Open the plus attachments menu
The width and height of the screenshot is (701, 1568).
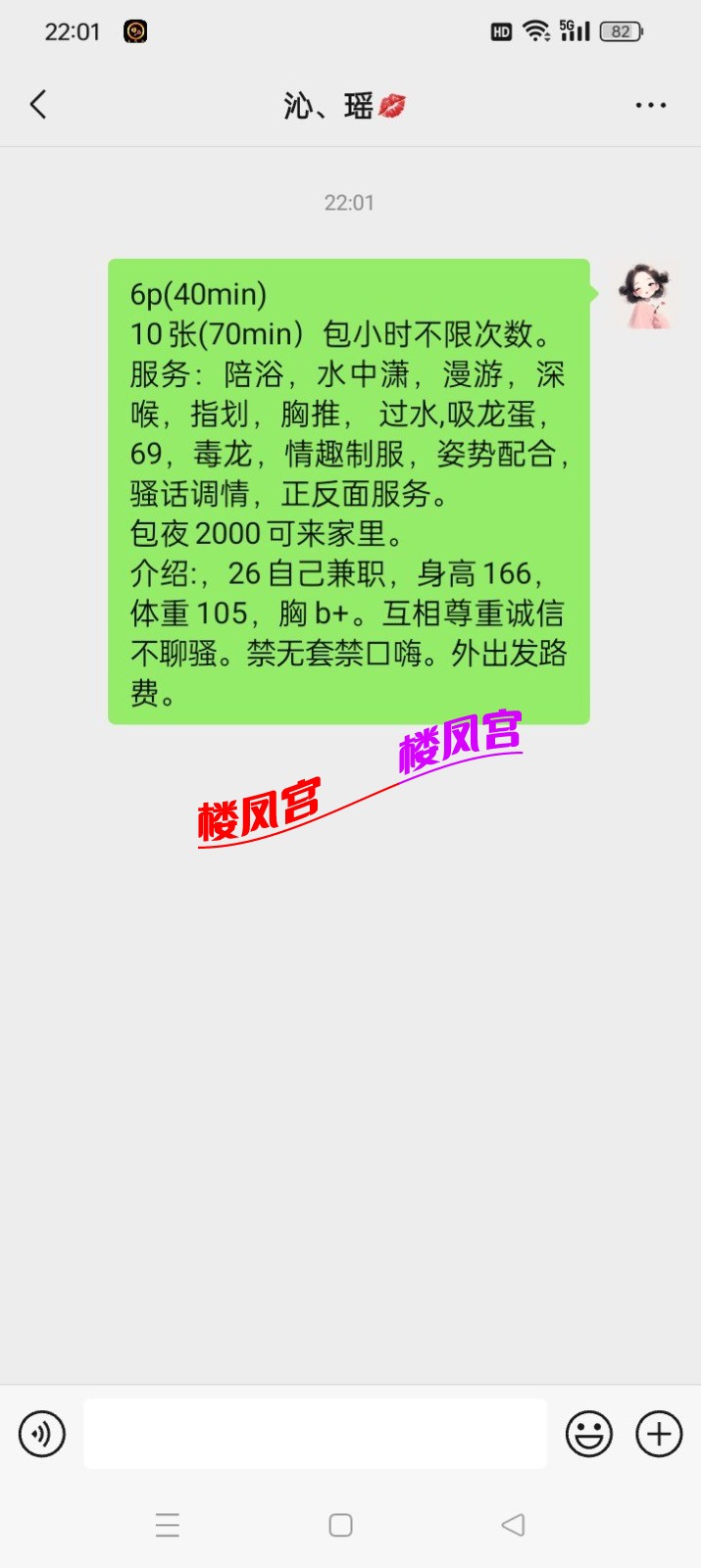[659, 1435]
